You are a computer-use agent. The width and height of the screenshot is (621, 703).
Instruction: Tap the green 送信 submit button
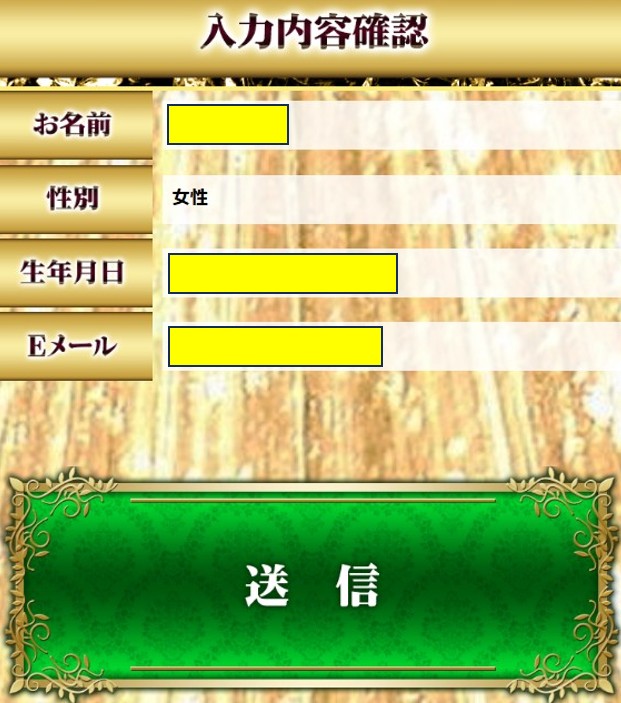click(312, 585)
